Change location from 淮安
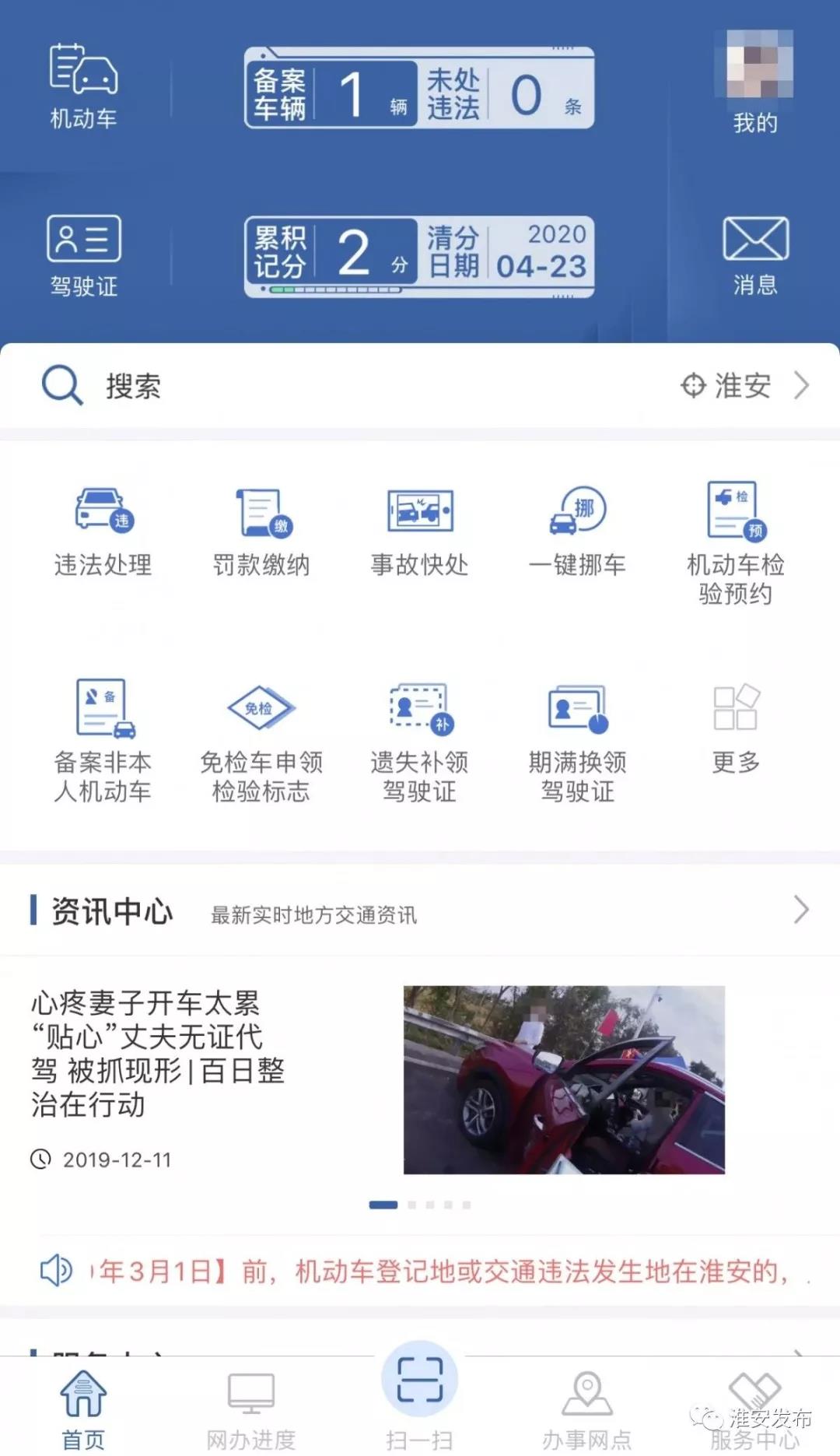 click(x=743, y=386)
